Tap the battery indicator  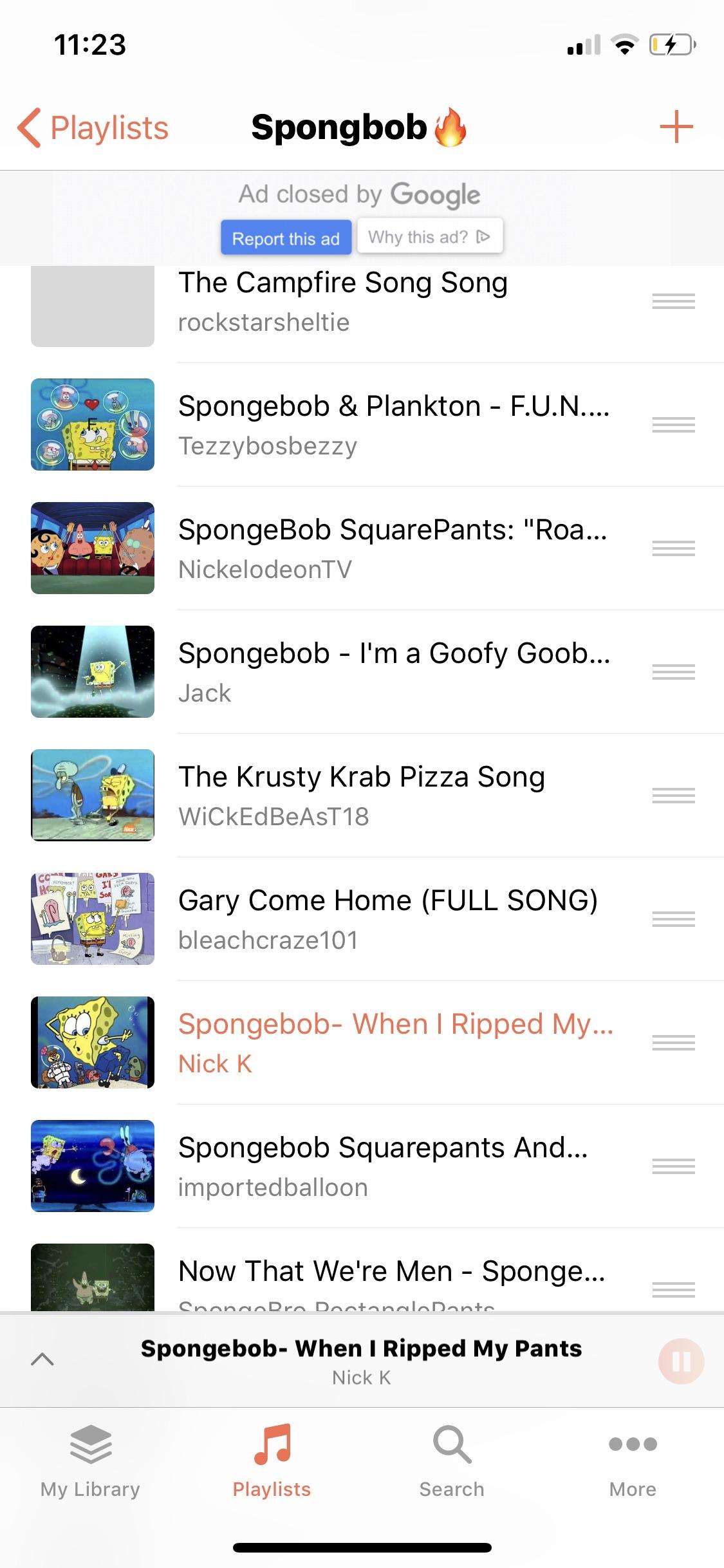tap(670, 45)
